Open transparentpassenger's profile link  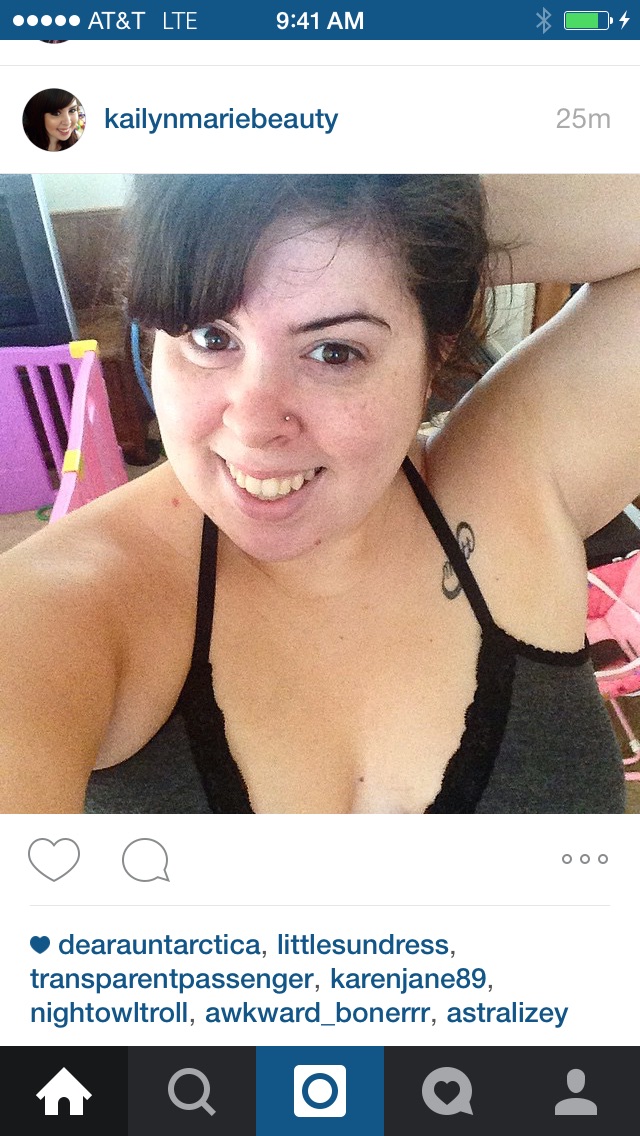tap(171, 980)
